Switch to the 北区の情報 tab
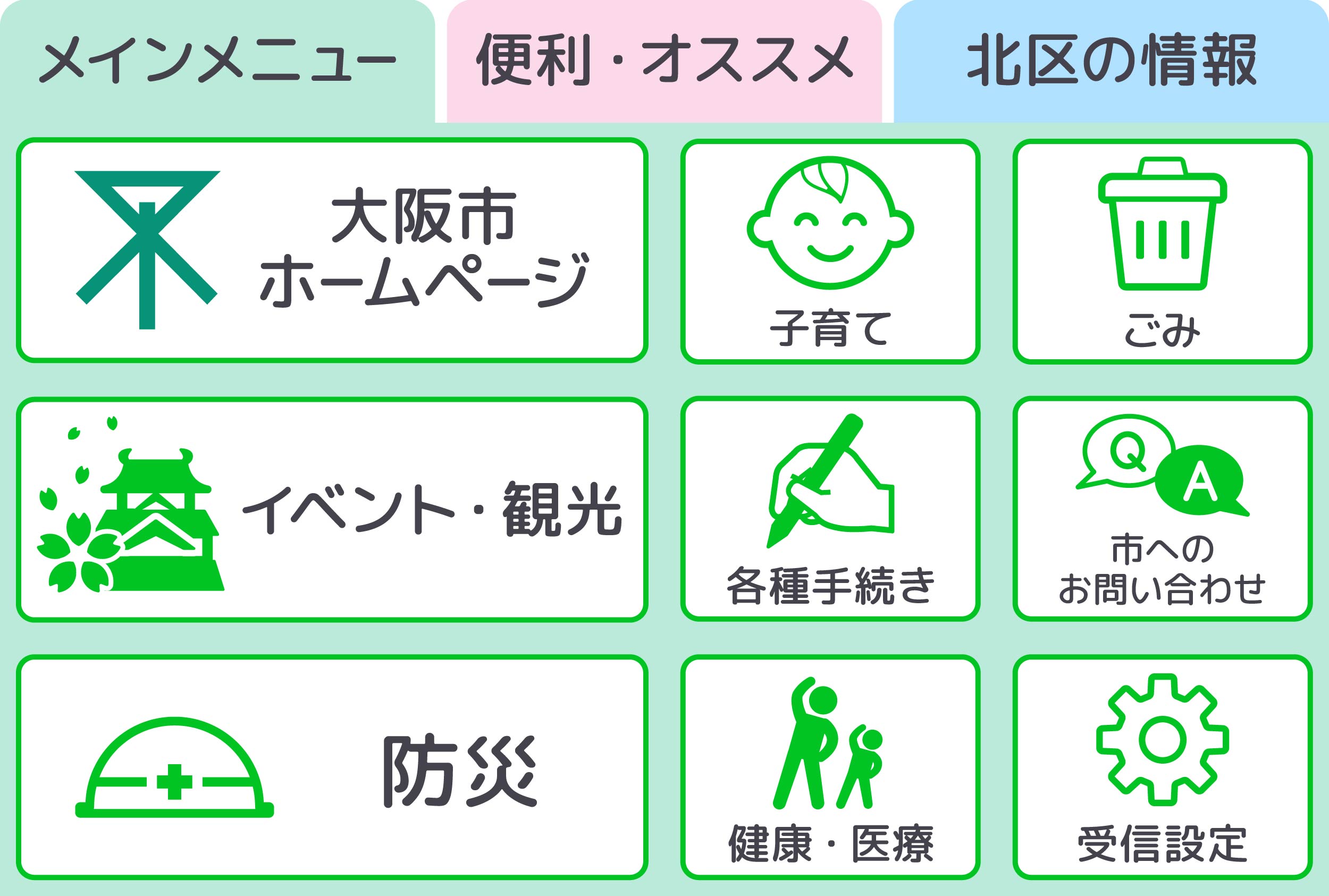The width and height of the screenshot is (1329, 896). 1111,60
